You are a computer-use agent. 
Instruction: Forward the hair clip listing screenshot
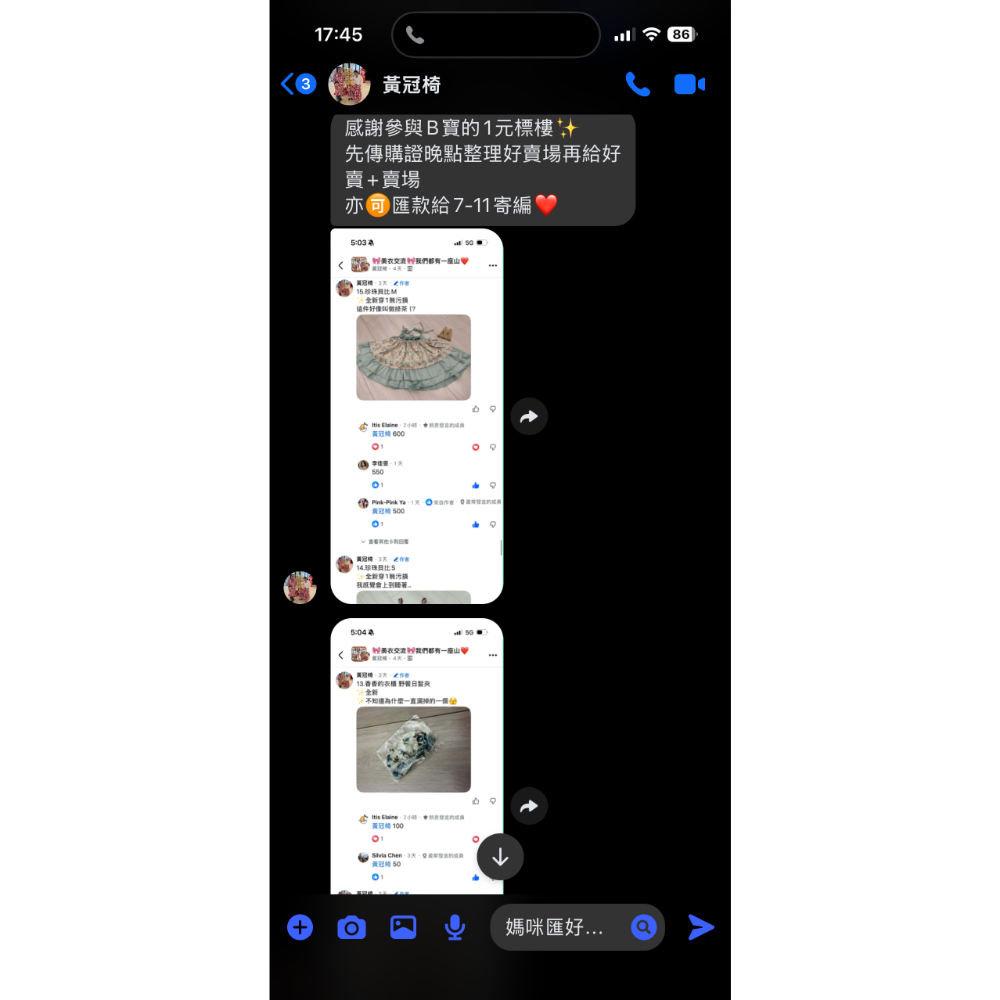click(529, 806)
